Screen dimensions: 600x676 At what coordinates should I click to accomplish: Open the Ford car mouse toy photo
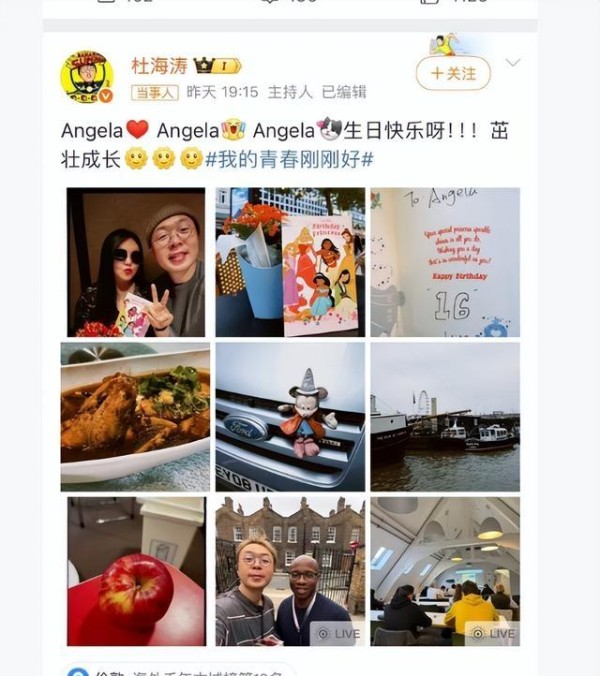pyautogui.click(x=290, y=416)
